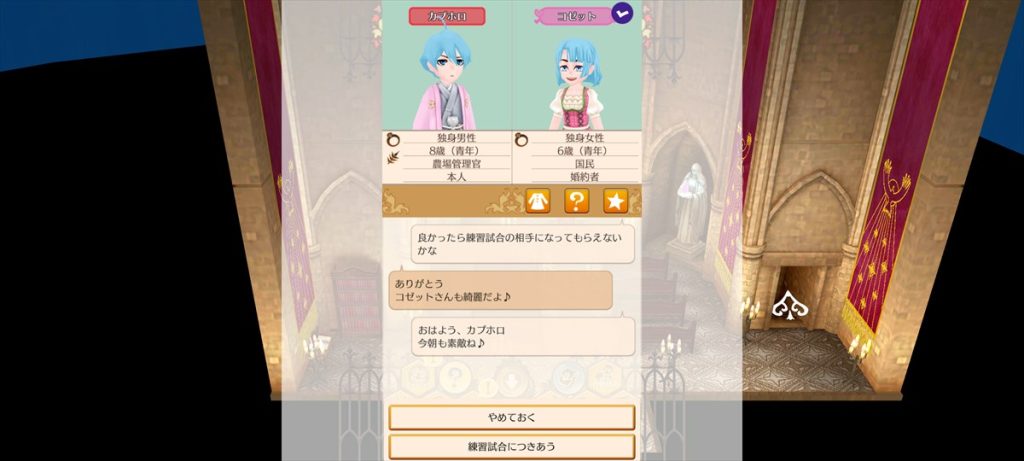This screenshot has width=1024, height=461.
Task: View コゼット's character portrait
Action: coord(575,82)
